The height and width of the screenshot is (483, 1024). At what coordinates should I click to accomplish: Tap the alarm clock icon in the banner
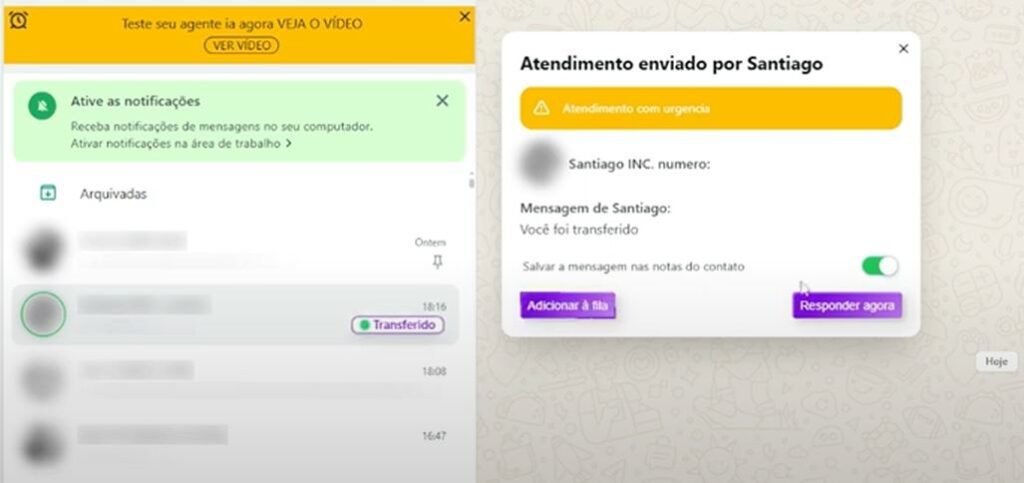pyautogui.click(x=18, y=20)
